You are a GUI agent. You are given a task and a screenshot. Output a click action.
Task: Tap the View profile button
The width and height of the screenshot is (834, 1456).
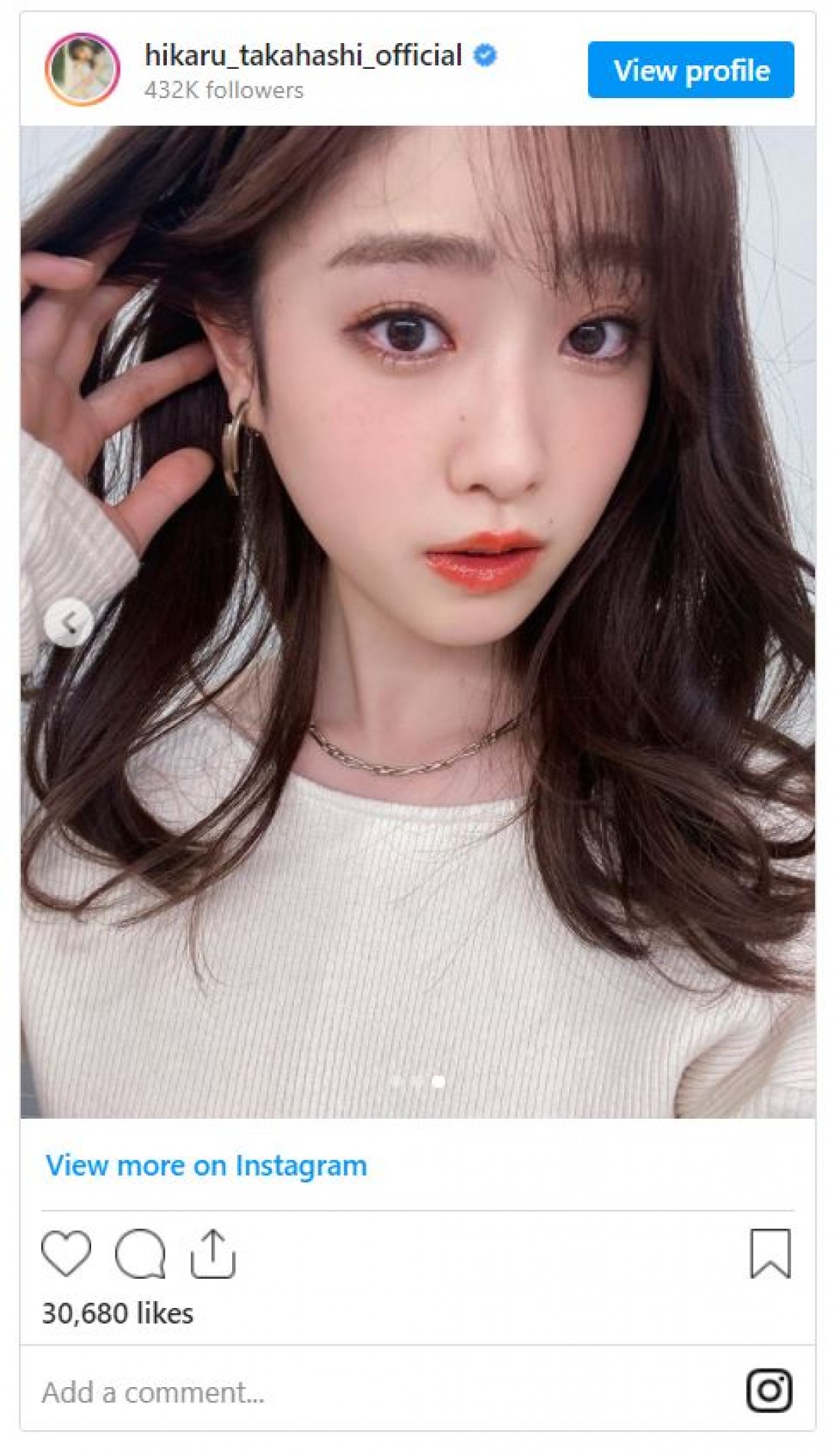690,70
